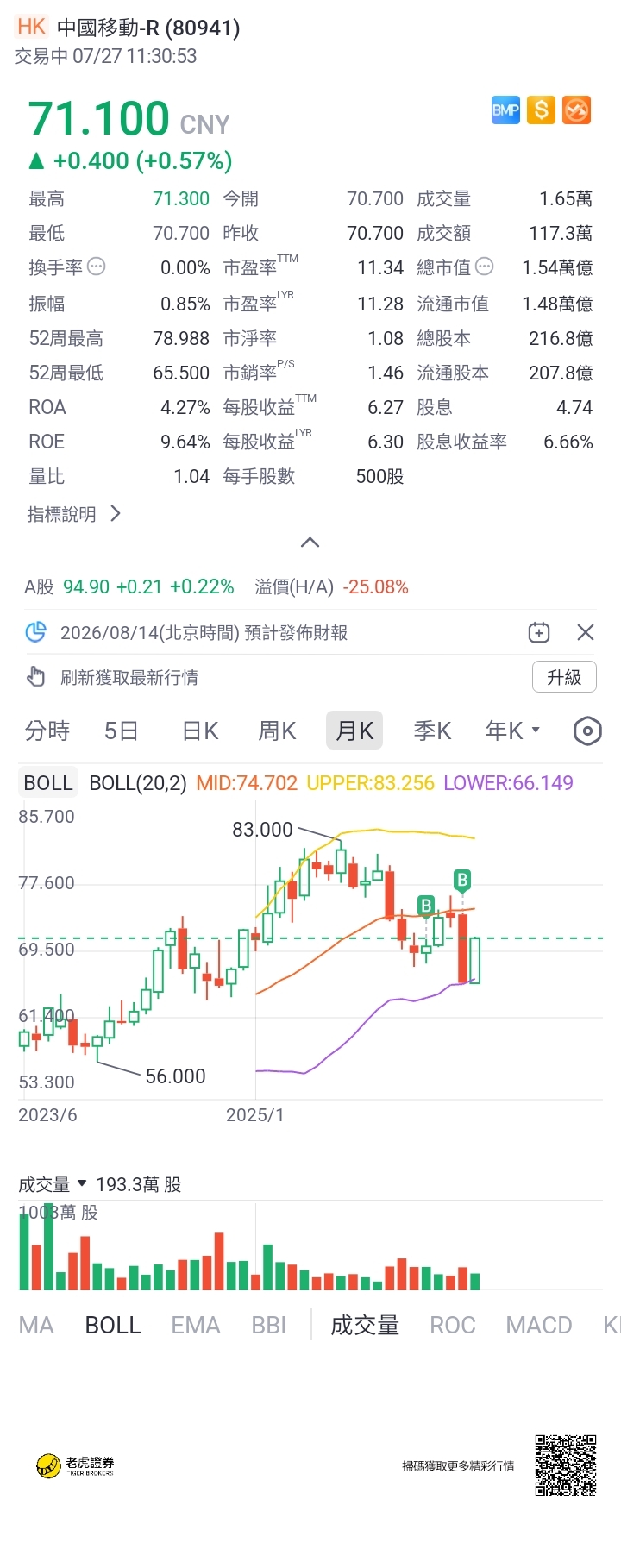Select the 季K chart tab

(x=432, y=731)
